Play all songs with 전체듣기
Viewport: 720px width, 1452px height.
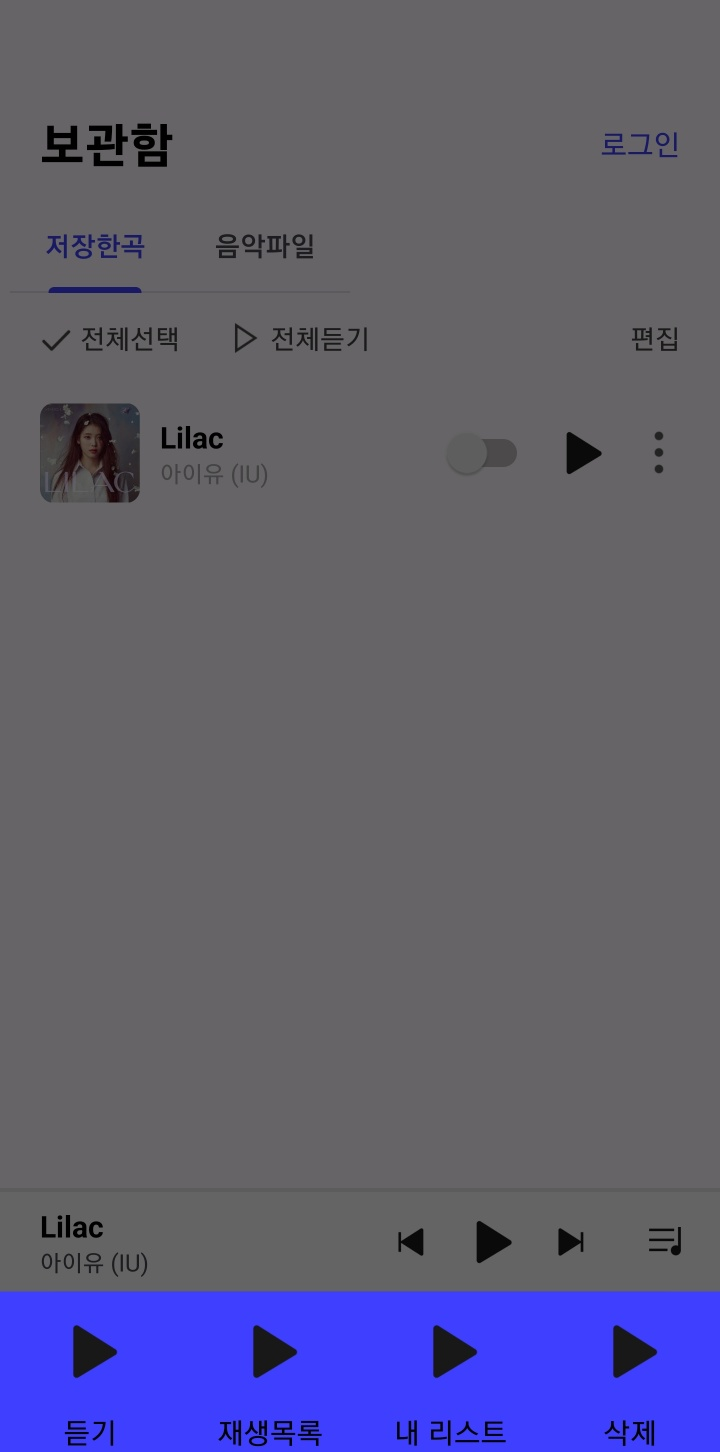[302, 339]
